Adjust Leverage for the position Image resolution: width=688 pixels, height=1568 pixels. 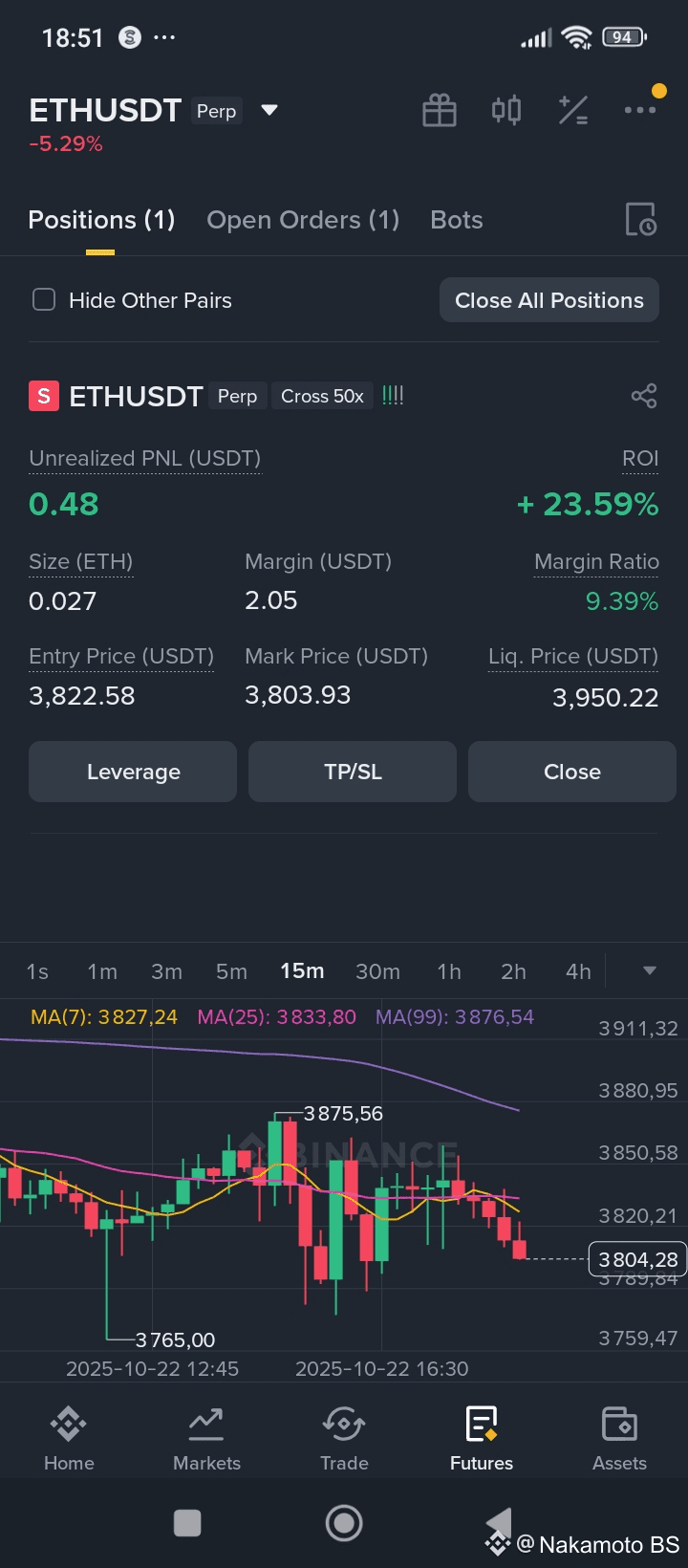click(x=133, y=772)
